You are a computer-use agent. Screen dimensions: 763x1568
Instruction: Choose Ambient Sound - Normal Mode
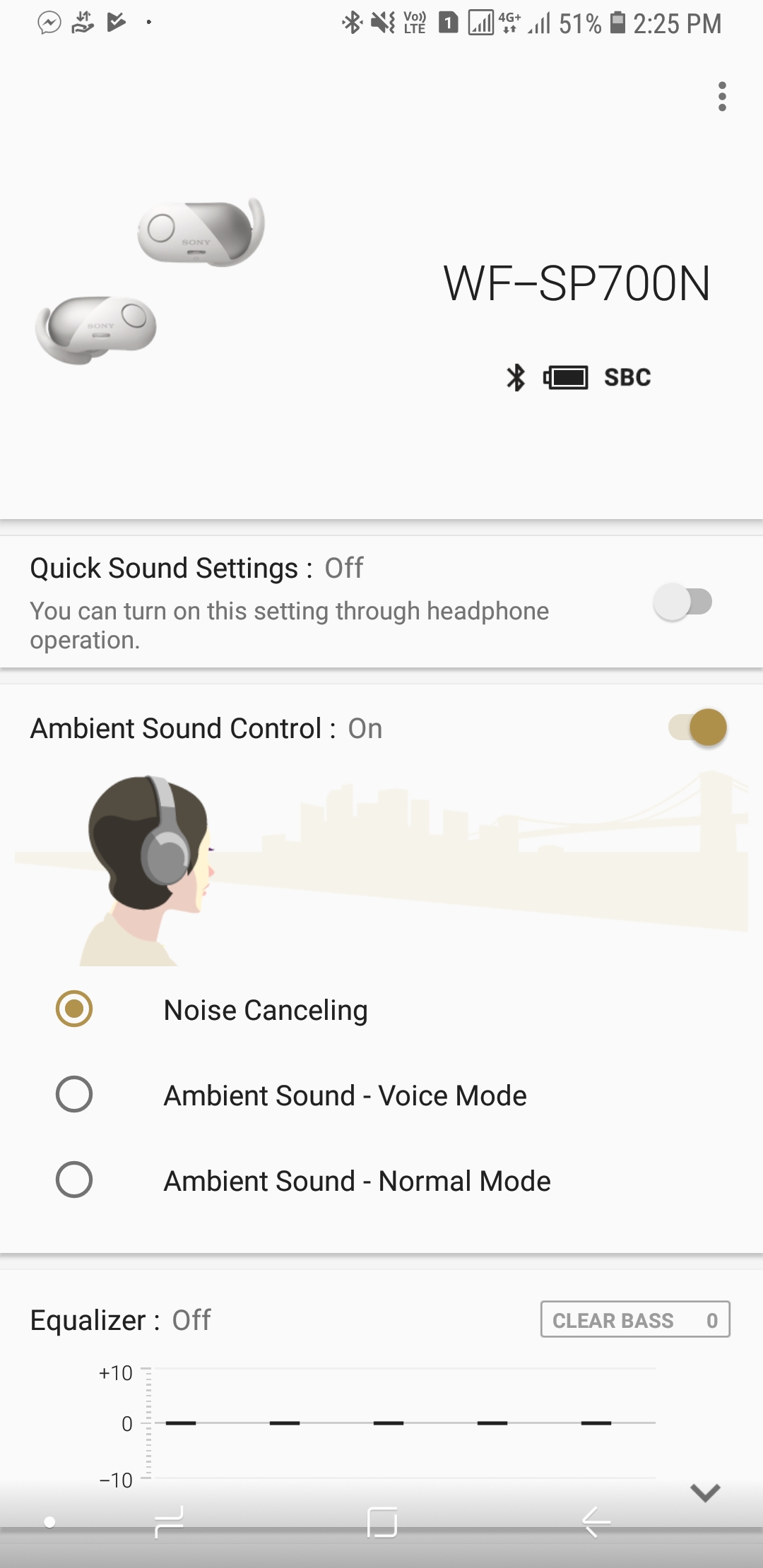[x=74, y=1180]
